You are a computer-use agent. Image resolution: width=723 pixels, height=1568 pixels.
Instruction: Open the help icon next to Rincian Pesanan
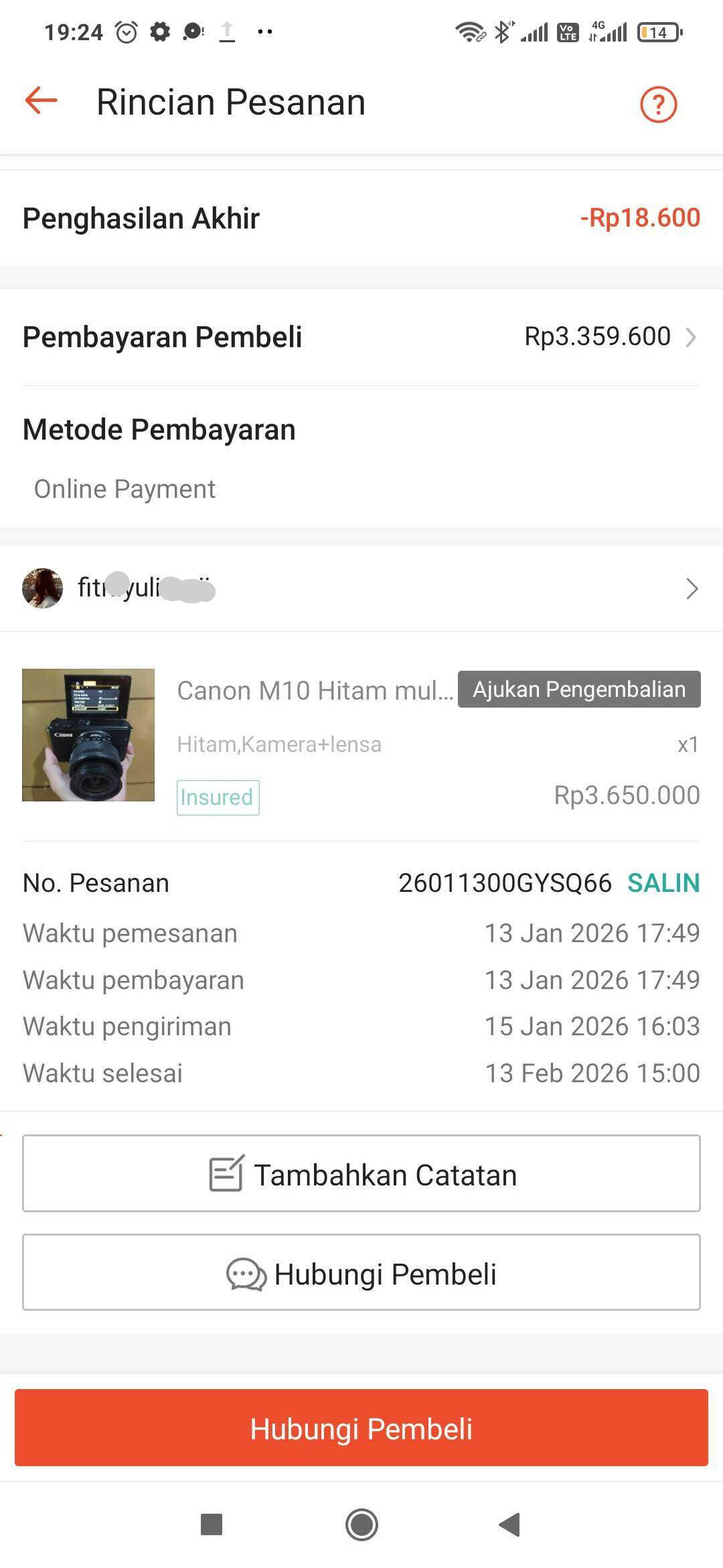coord(659,104)
